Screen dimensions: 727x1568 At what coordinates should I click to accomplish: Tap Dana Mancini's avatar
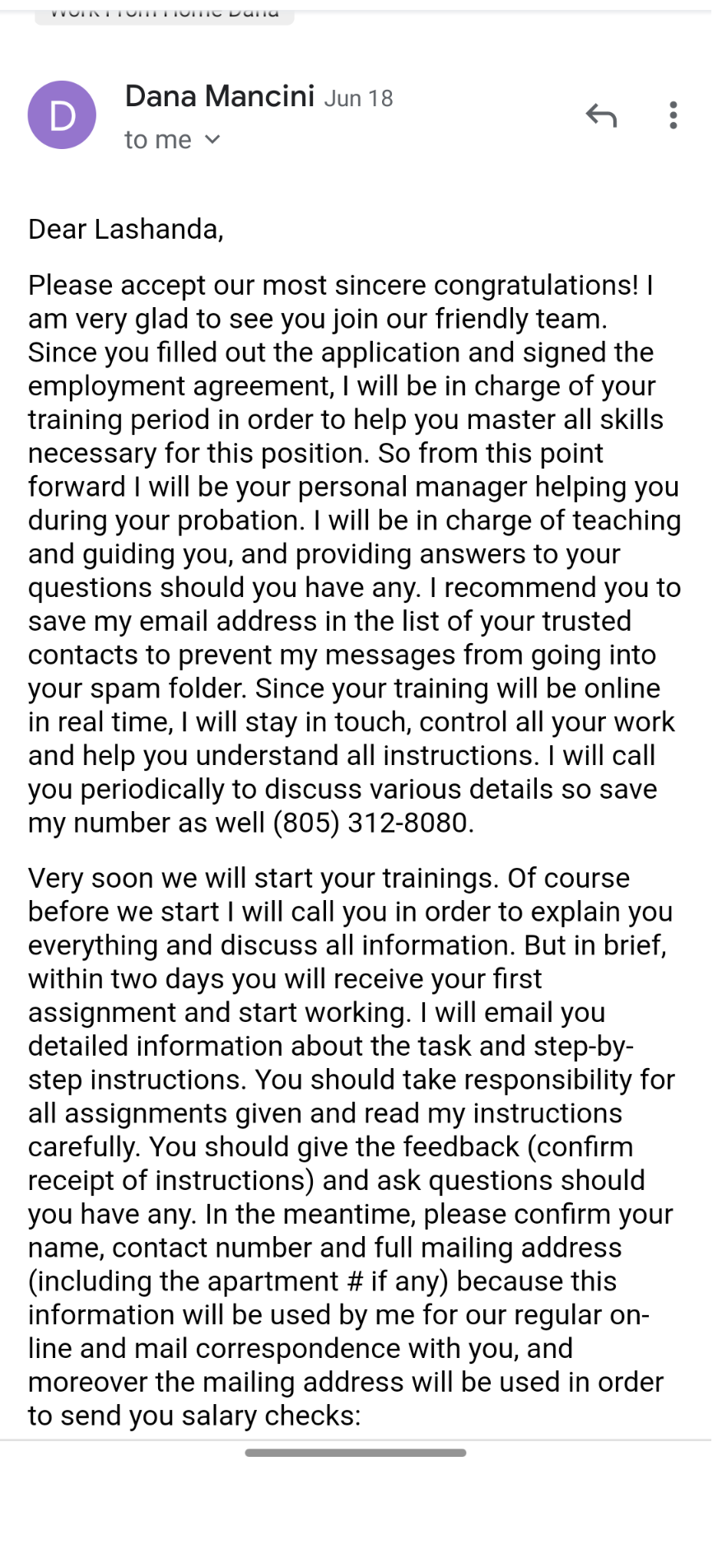(x=62, y=114)
